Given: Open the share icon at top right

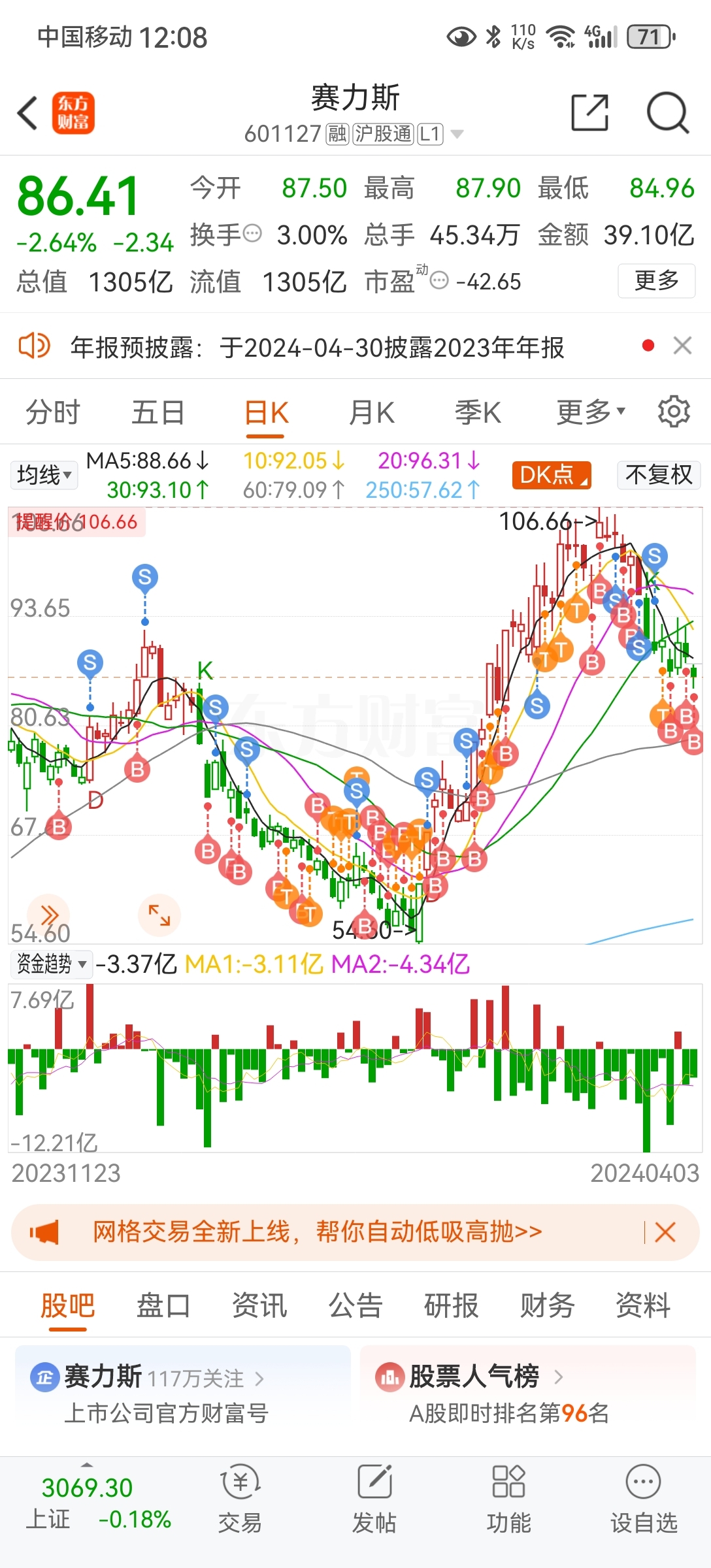Looking at the screenshot, I should 590,112.
